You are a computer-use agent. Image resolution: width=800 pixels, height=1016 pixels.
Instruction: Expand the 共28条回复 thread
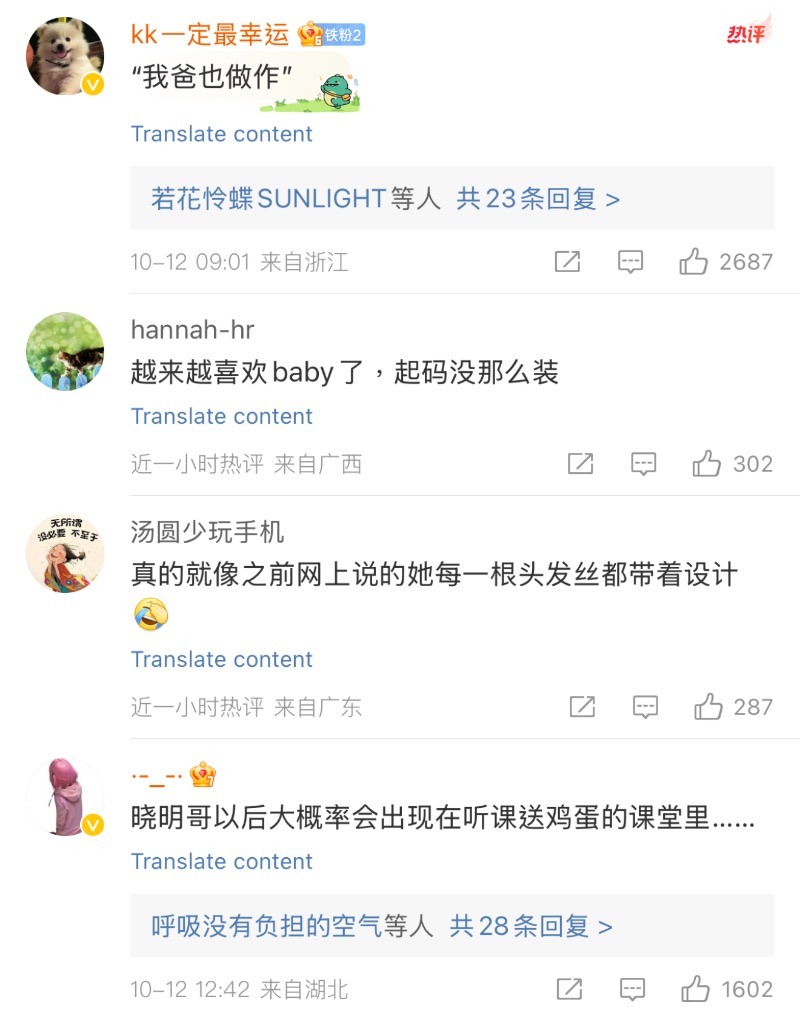[530, 926]
